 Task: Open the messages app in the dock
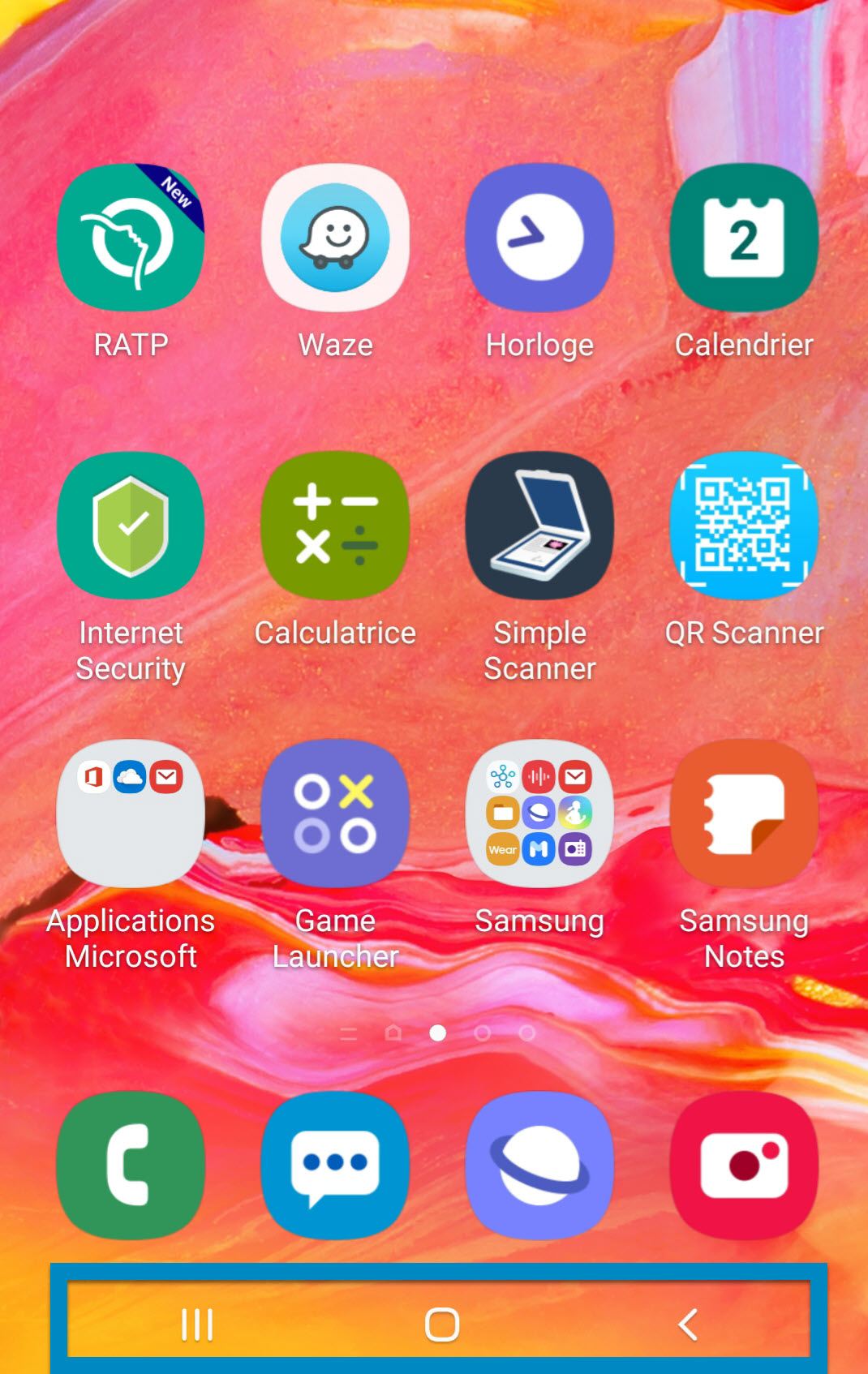(x=335, y=1165)
